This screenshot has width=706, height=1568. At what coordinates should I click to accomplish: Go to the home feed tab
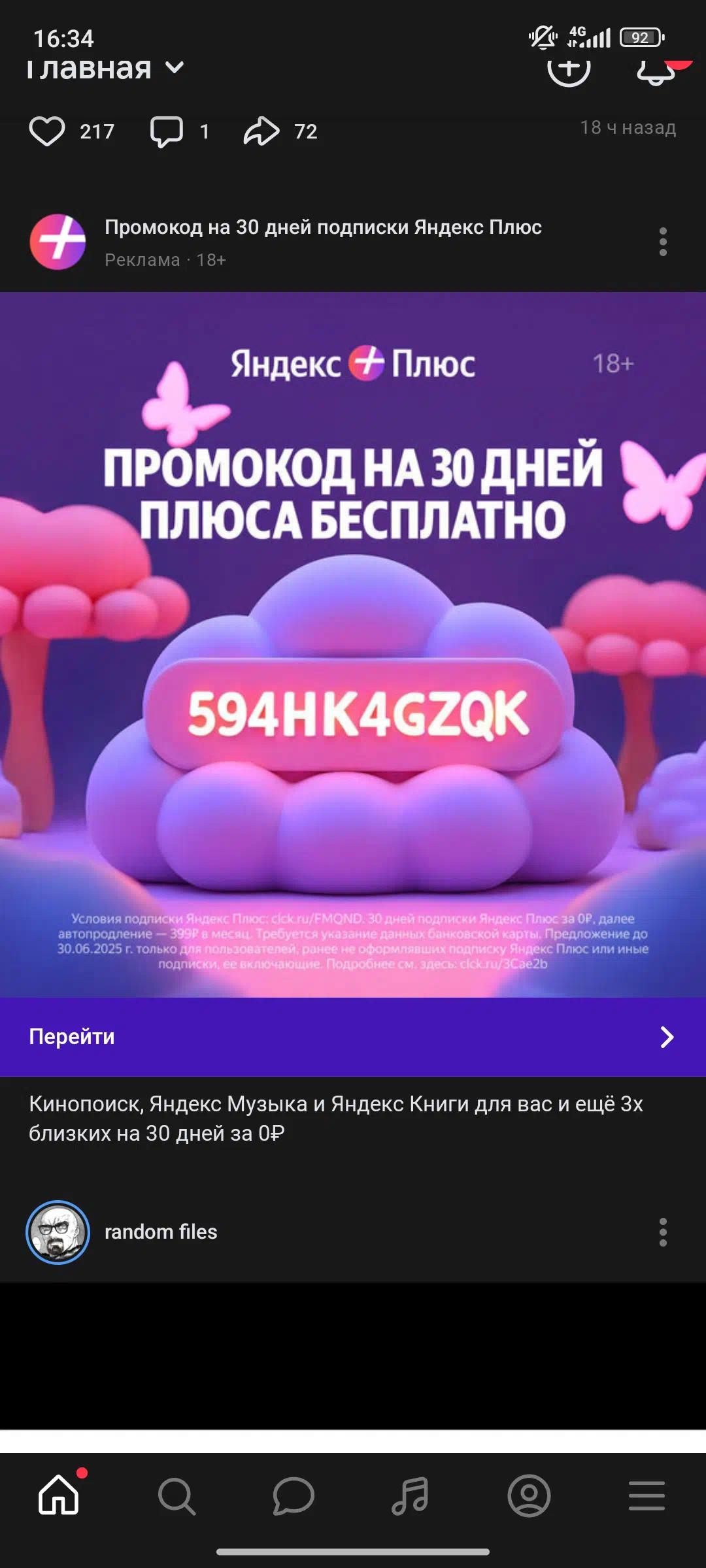(59, 1495)
